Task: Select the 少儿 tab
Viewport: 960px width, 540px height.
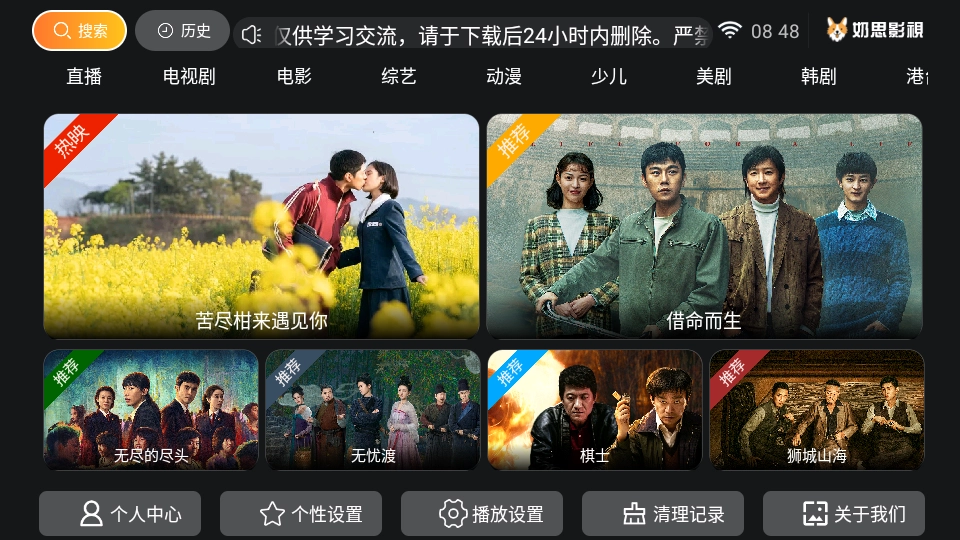Action: (609, 76)
